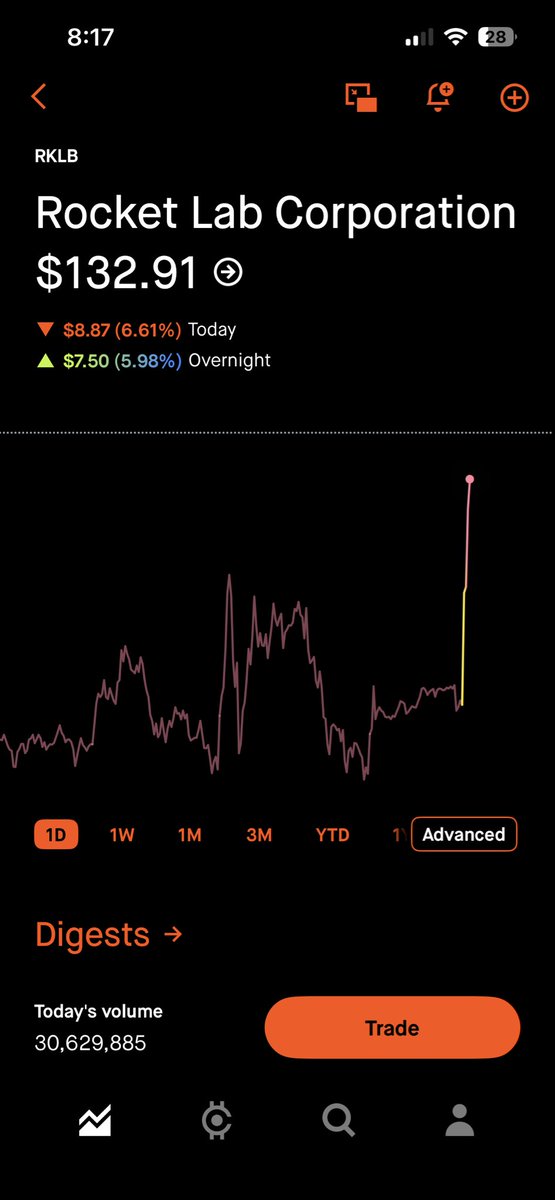This screenshot has width=555, height=1200.
Task: Add a price alert with the bell
Action: click(x=438, y=97)
